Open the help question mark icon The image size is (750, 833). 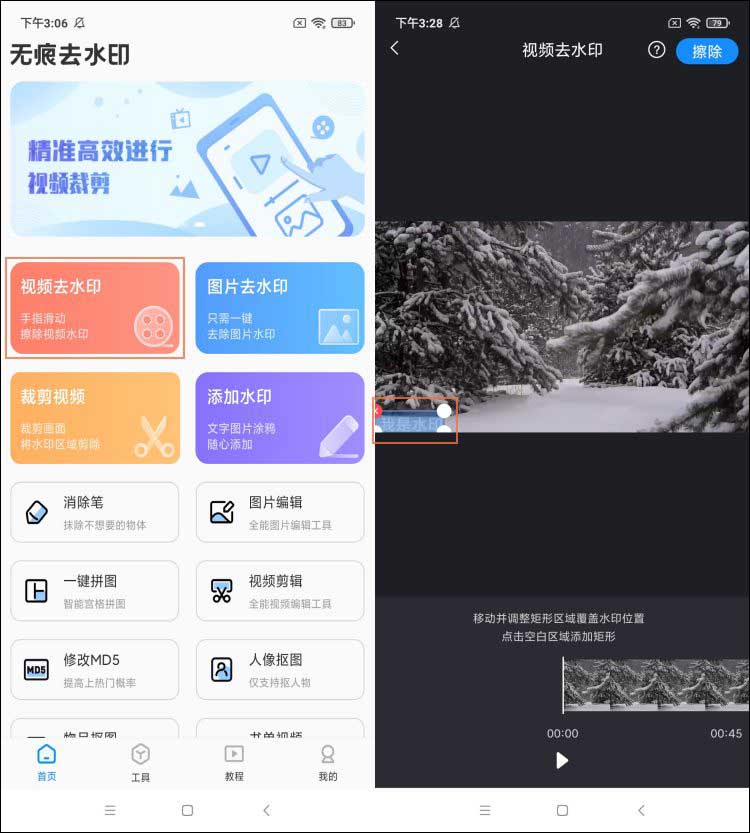[656, 50]
